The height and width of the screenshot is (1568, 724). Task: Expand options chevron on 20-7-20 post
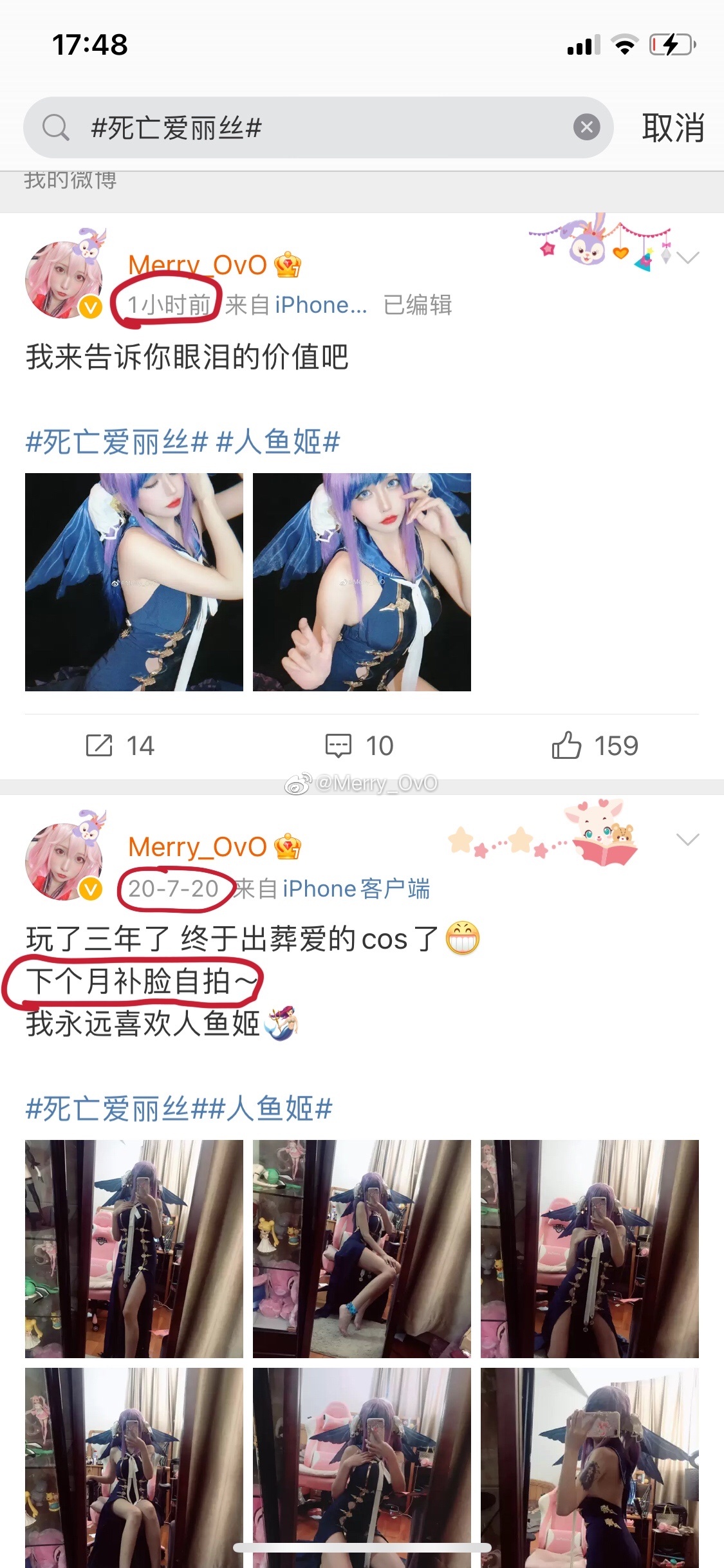[x=687, y=839]
